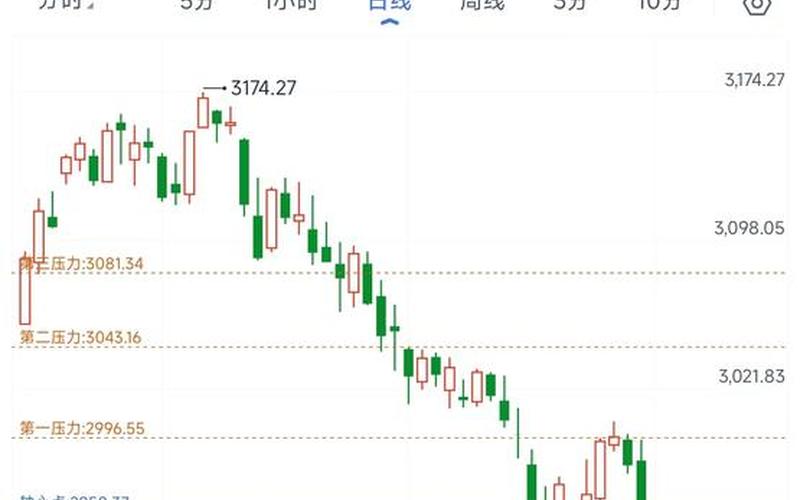Open chart settings hexagon icon
The width and height of the screenshot is (800, 500).
758,6
